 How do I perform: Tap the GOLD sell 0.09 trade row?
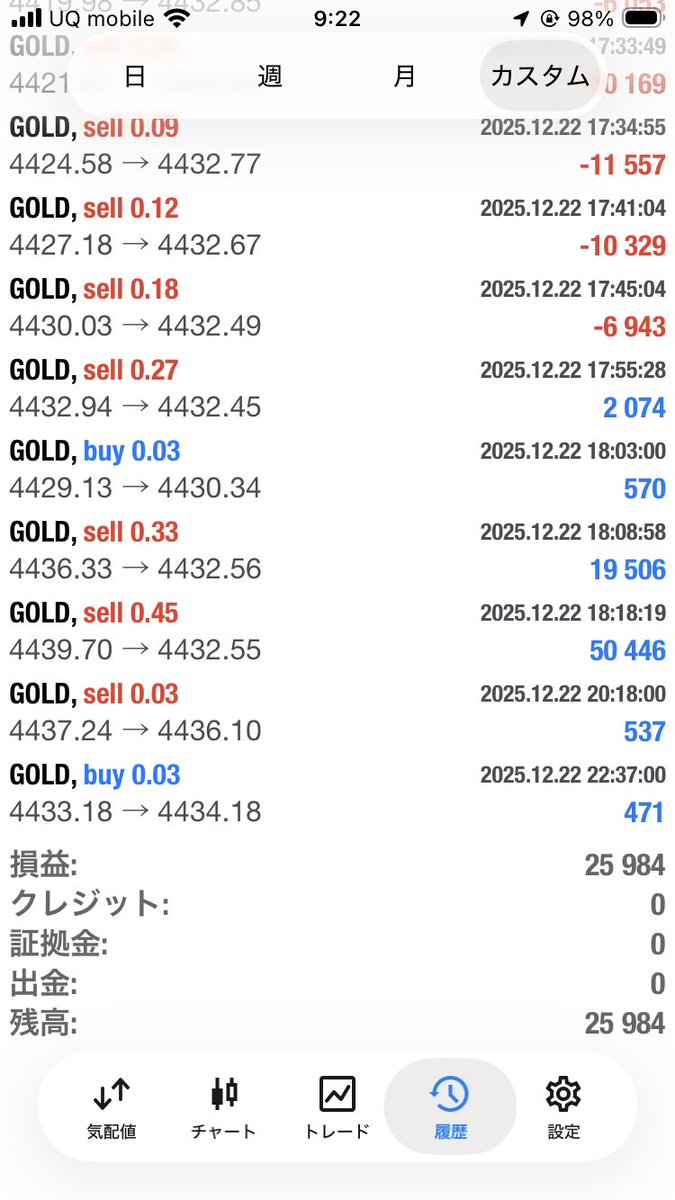[337, 145]
